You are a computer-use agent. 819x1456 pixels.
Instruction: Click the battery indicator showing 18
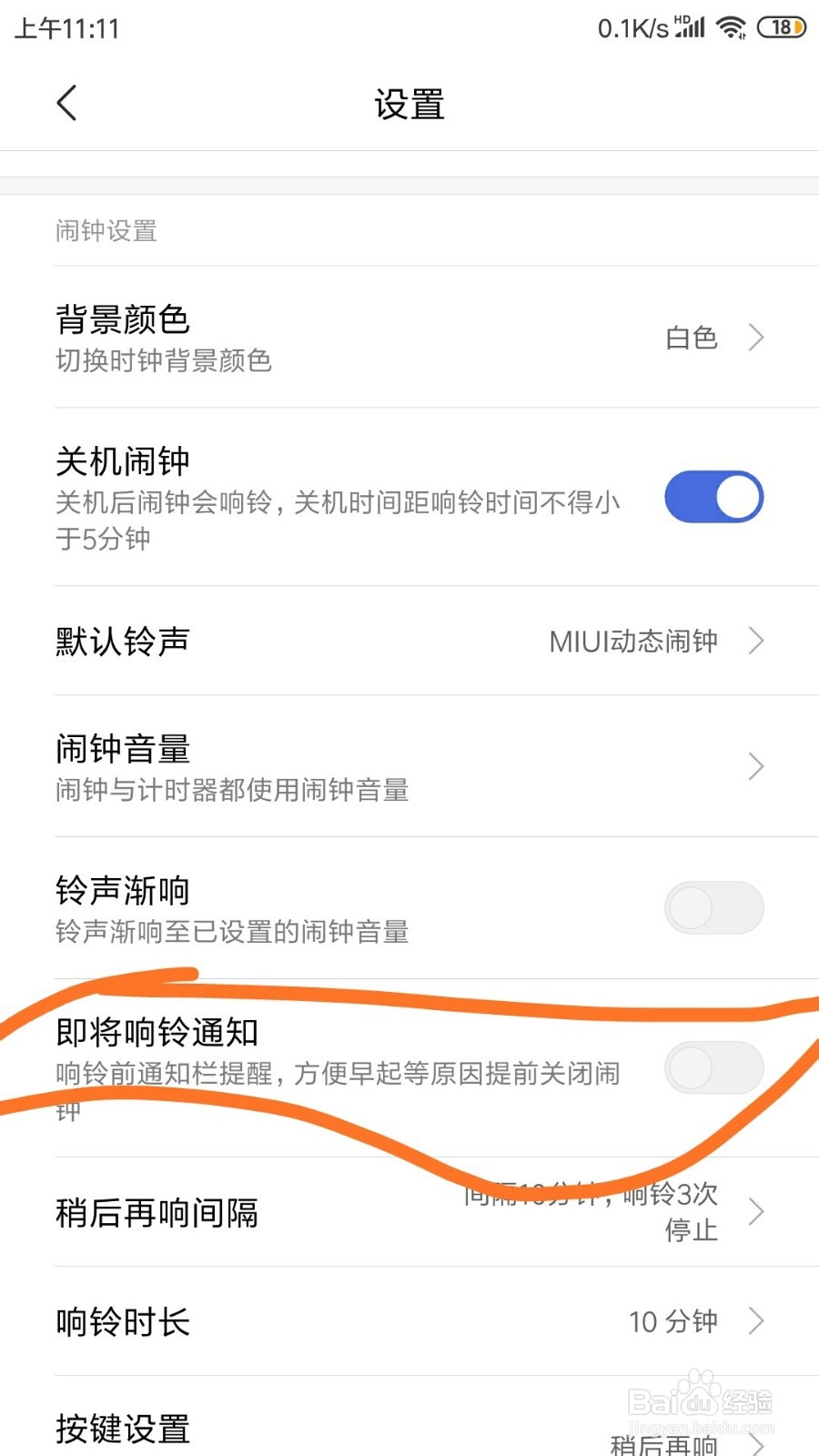click(x=780, y=27)
